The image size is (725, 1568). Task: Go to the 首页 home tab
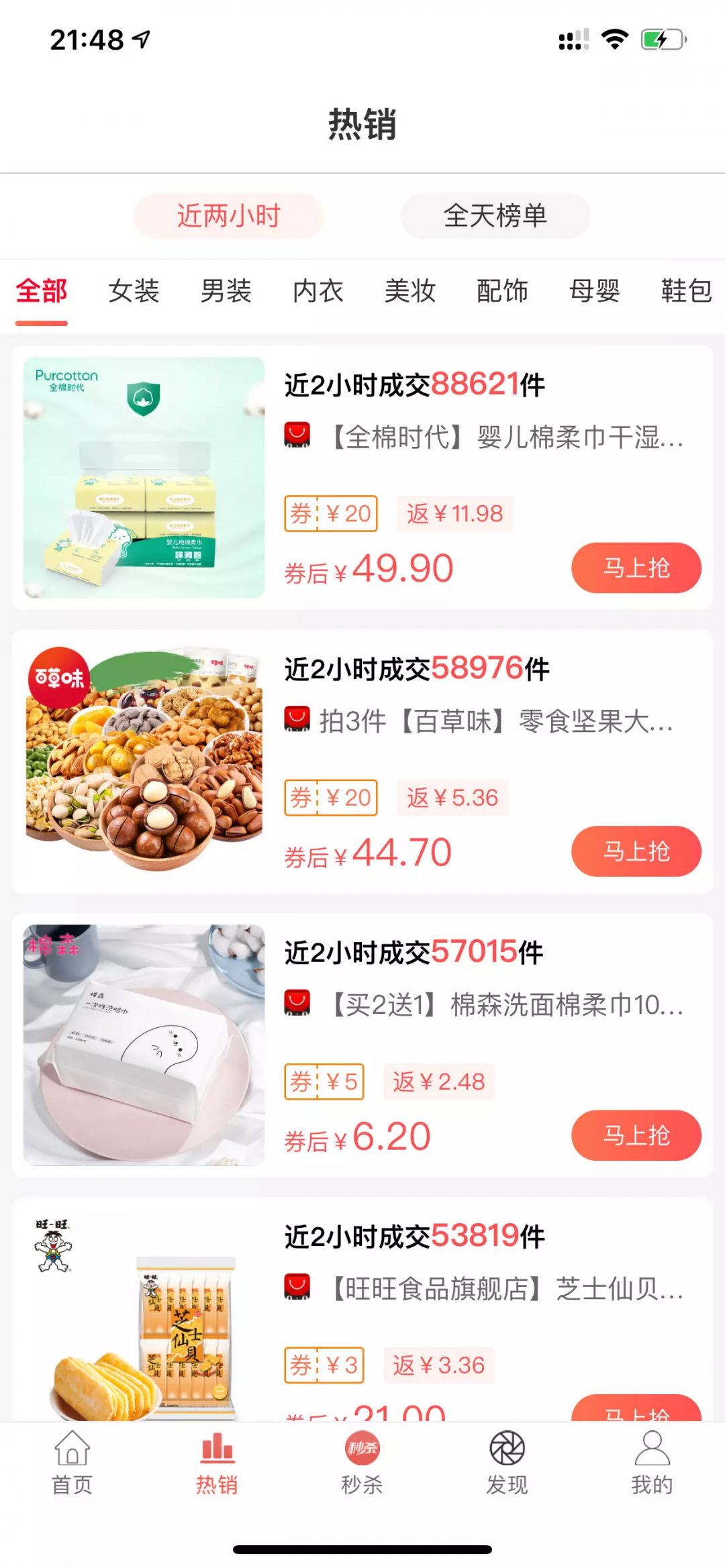point(72,1463)
